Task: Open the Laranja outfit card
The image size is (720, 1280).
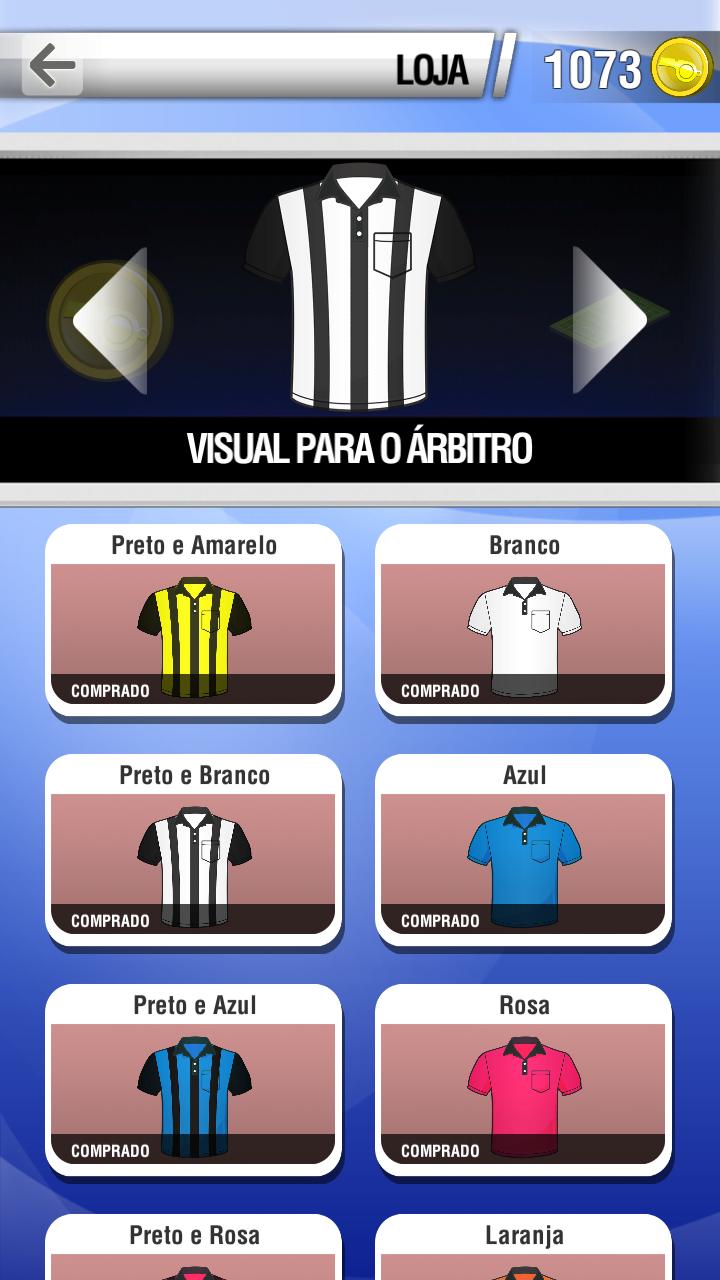Action: point(523,1250)
